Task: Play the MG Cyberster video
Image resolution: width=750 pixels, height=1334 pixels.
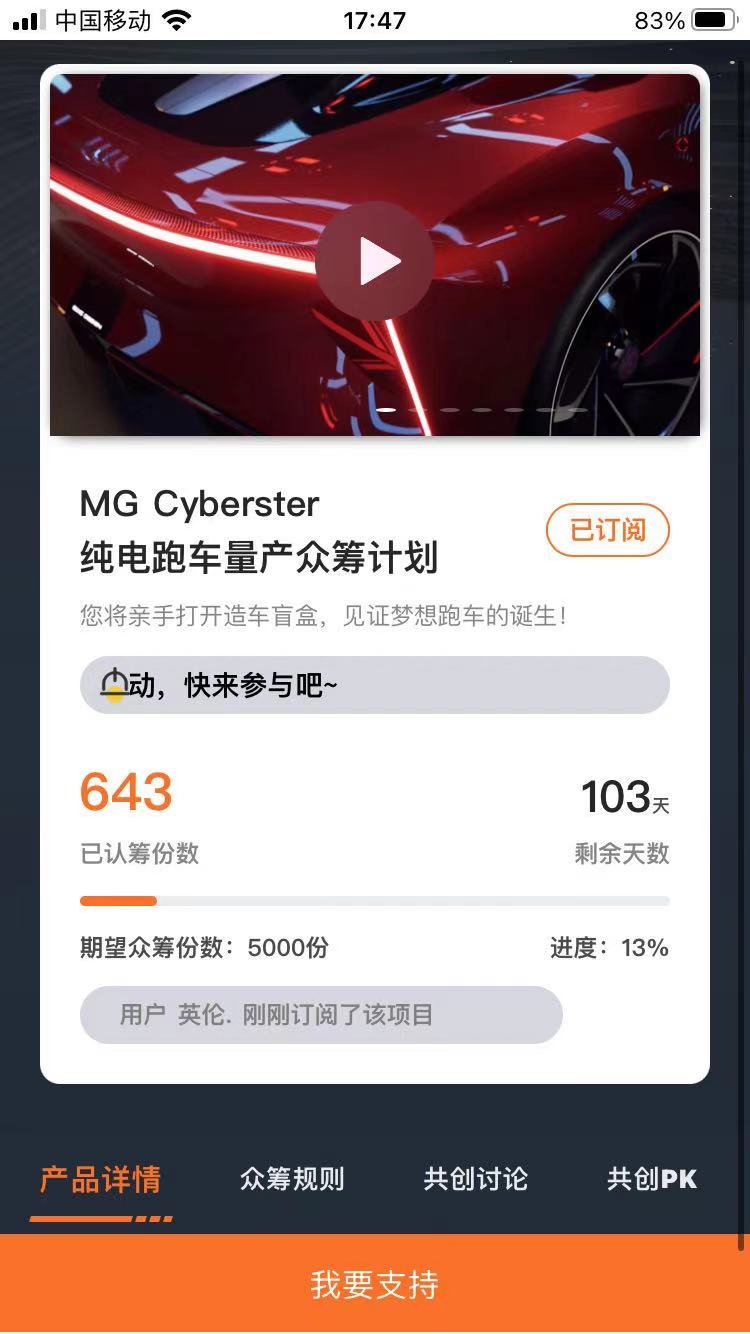Action: [x=375, y=261]
